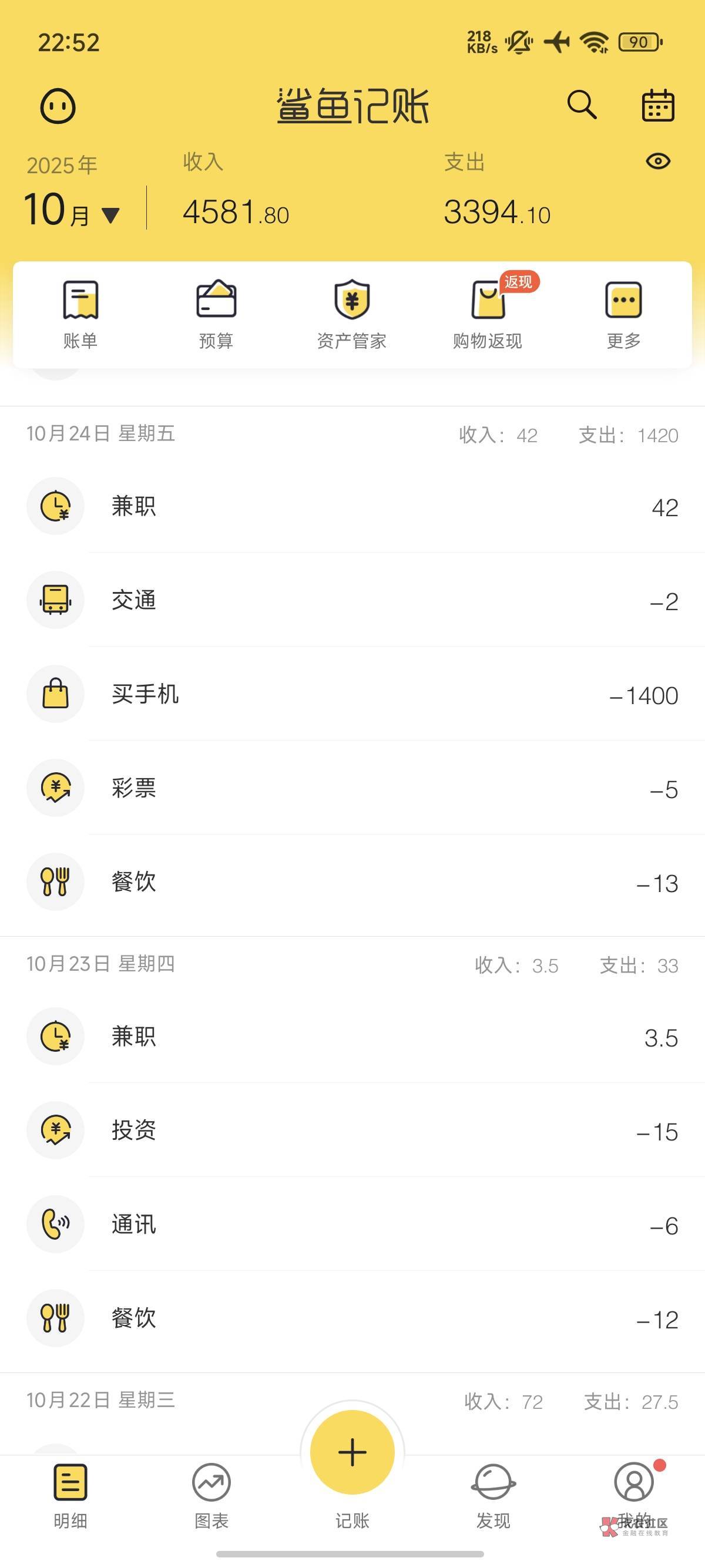Expand the 10月 month picker
705x1568 pixels.
coord(72,211)
